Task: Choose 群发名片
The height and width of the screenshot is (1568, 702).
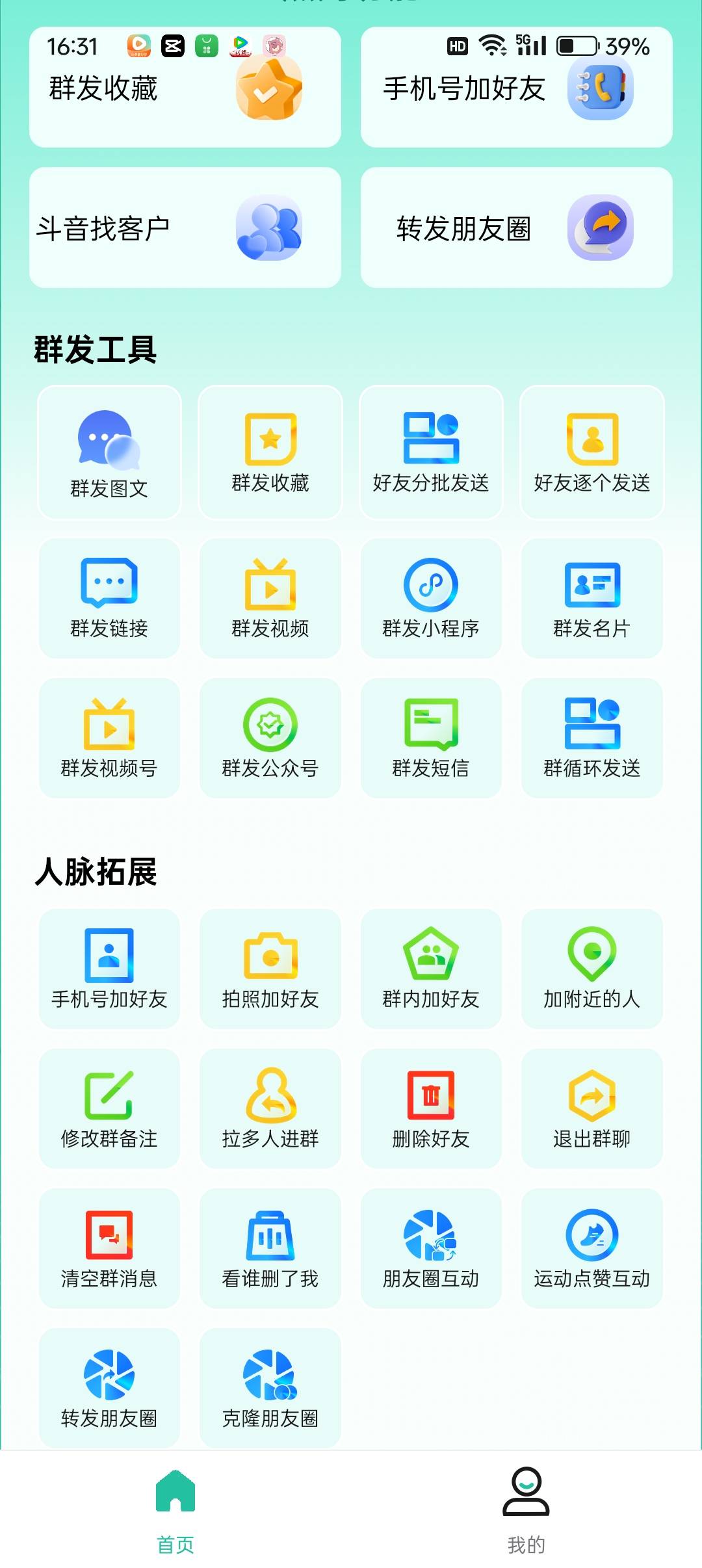Action: click(x=592, y=598)
